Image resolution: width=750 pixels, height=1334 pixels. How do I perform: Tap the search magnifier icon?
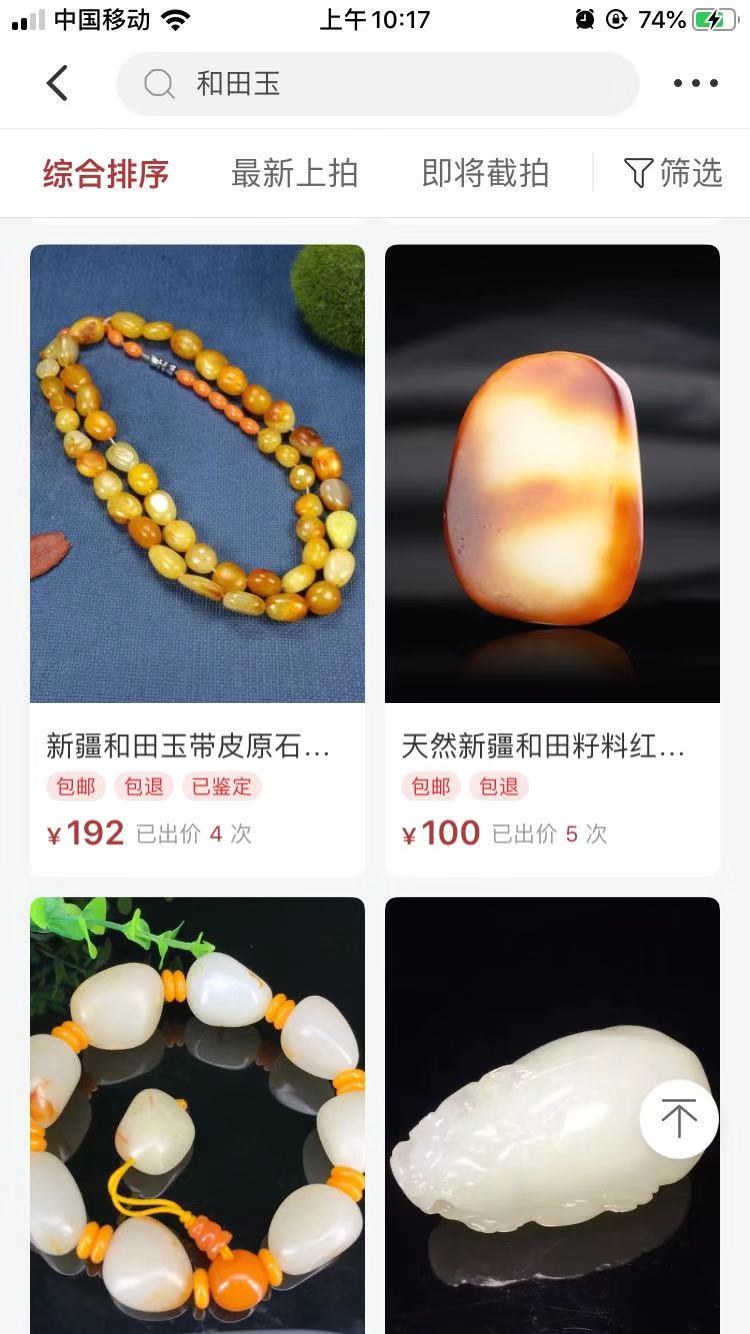[x=157, y=84]
